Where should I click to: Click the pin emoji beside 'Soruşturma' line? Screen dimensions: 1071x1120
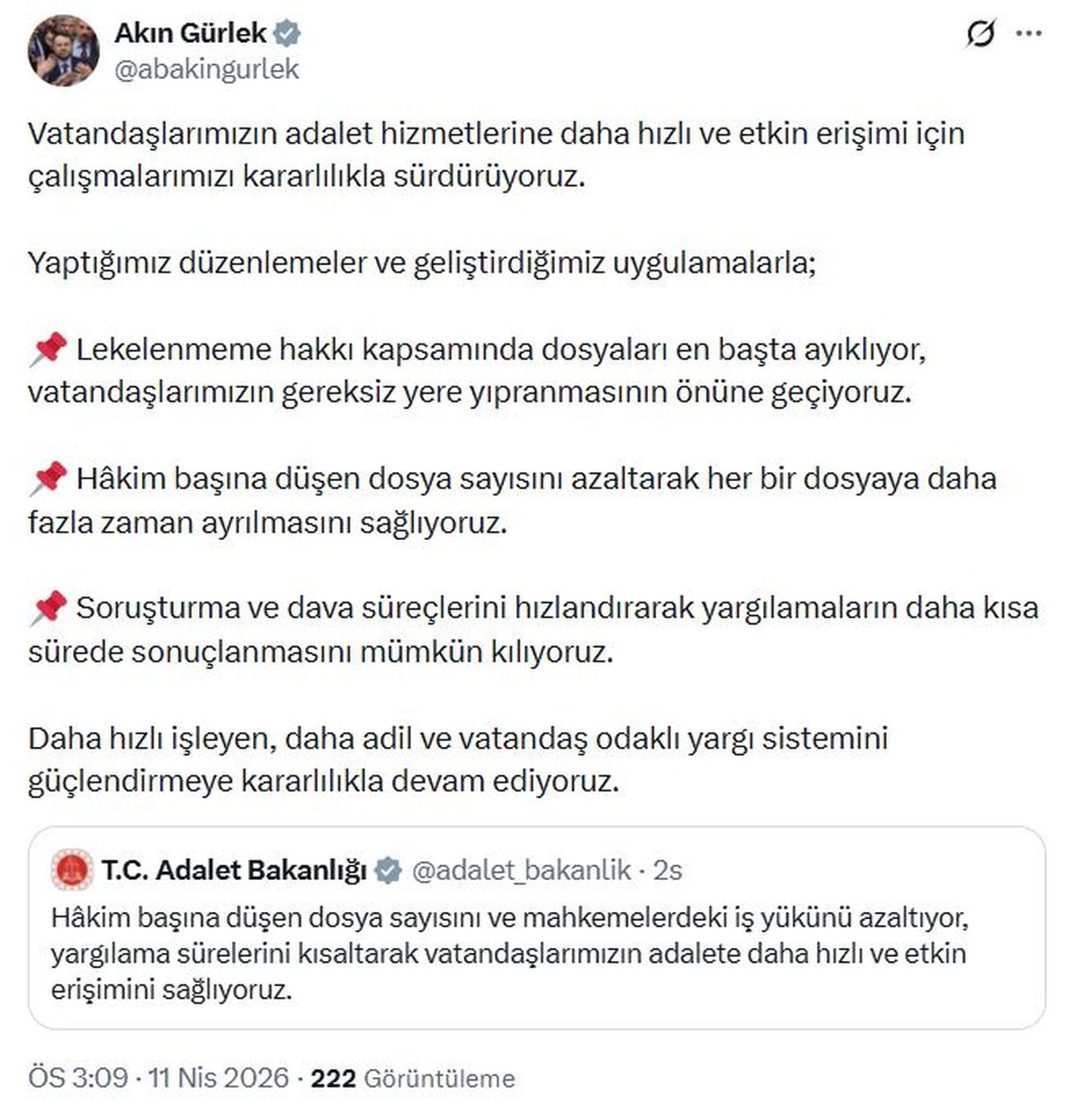(x=52, y=607)
